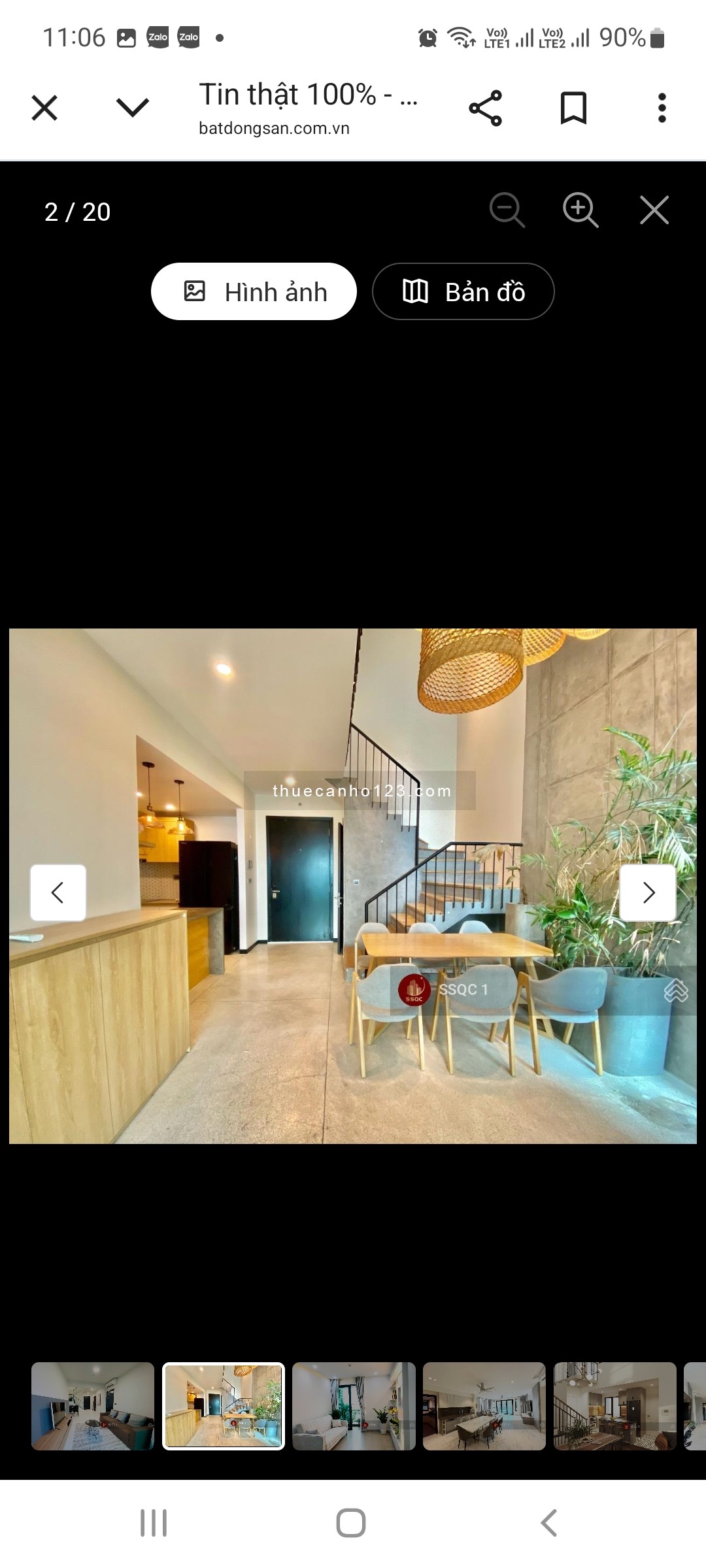Tap the system back button
This screenshot has height=1568, width=706.
click(x=549, y=1523)
